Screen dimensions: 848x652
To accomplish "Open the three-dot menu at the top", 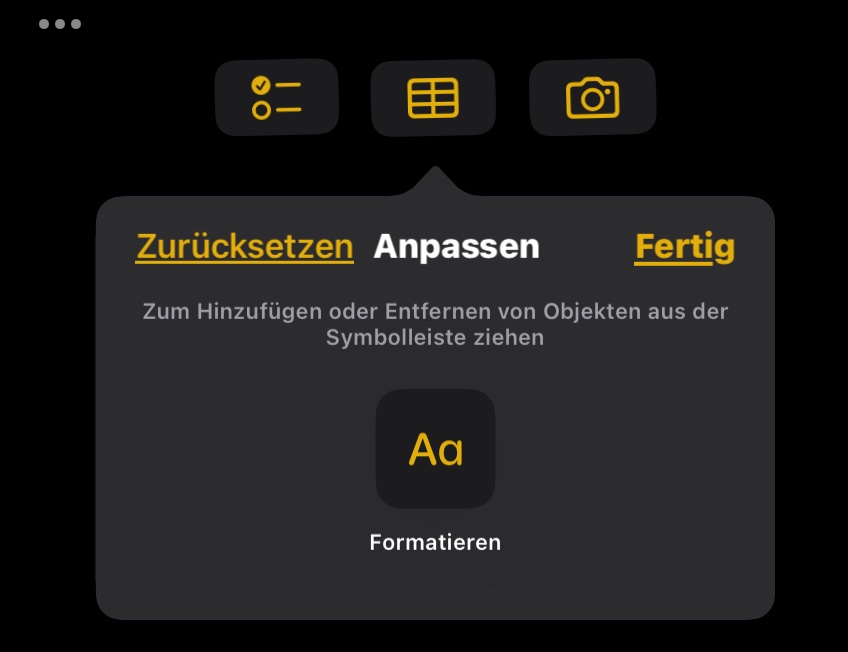I will coord(60,24).
